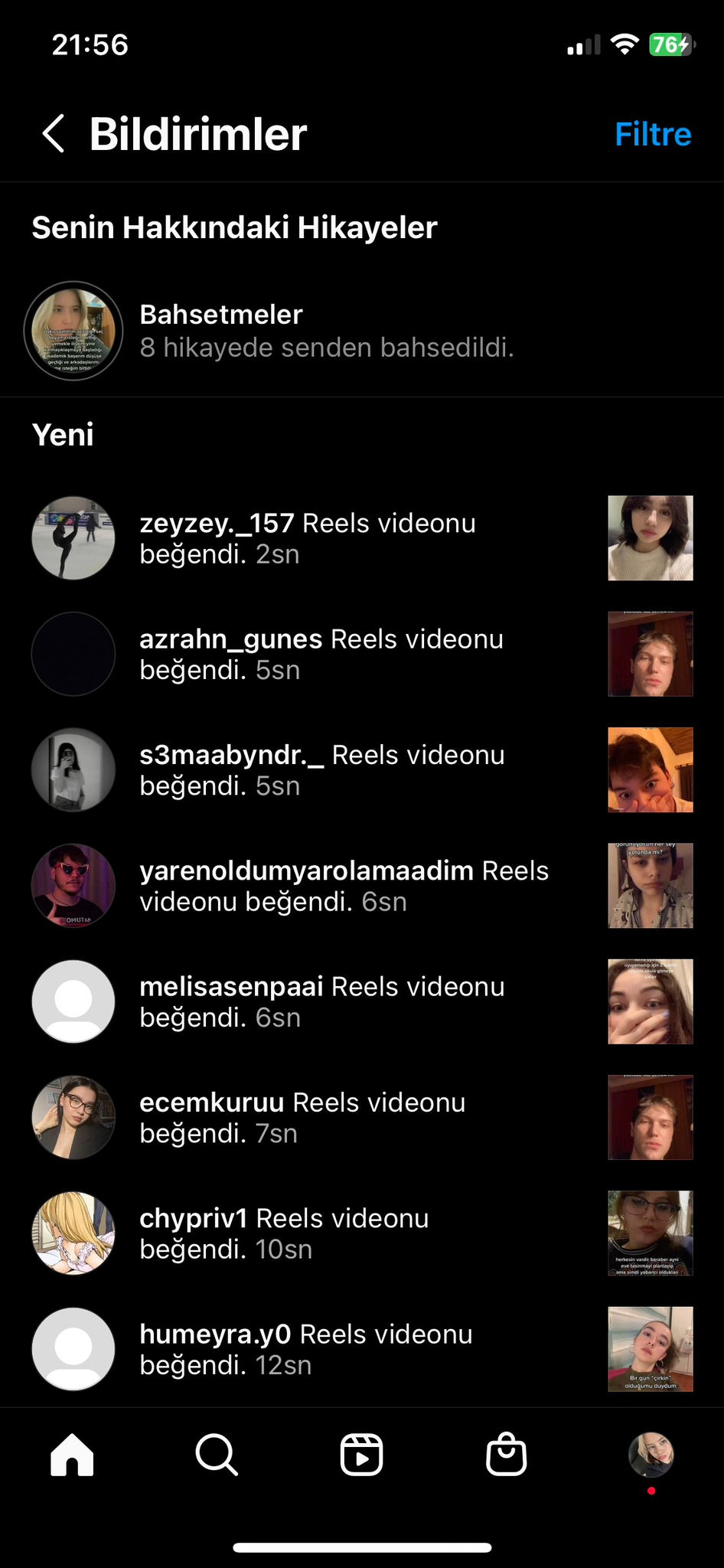The height and width of the screenshot is (1568, 724).
Task: Open the Filtre option
Action: (x=652, y=134)
